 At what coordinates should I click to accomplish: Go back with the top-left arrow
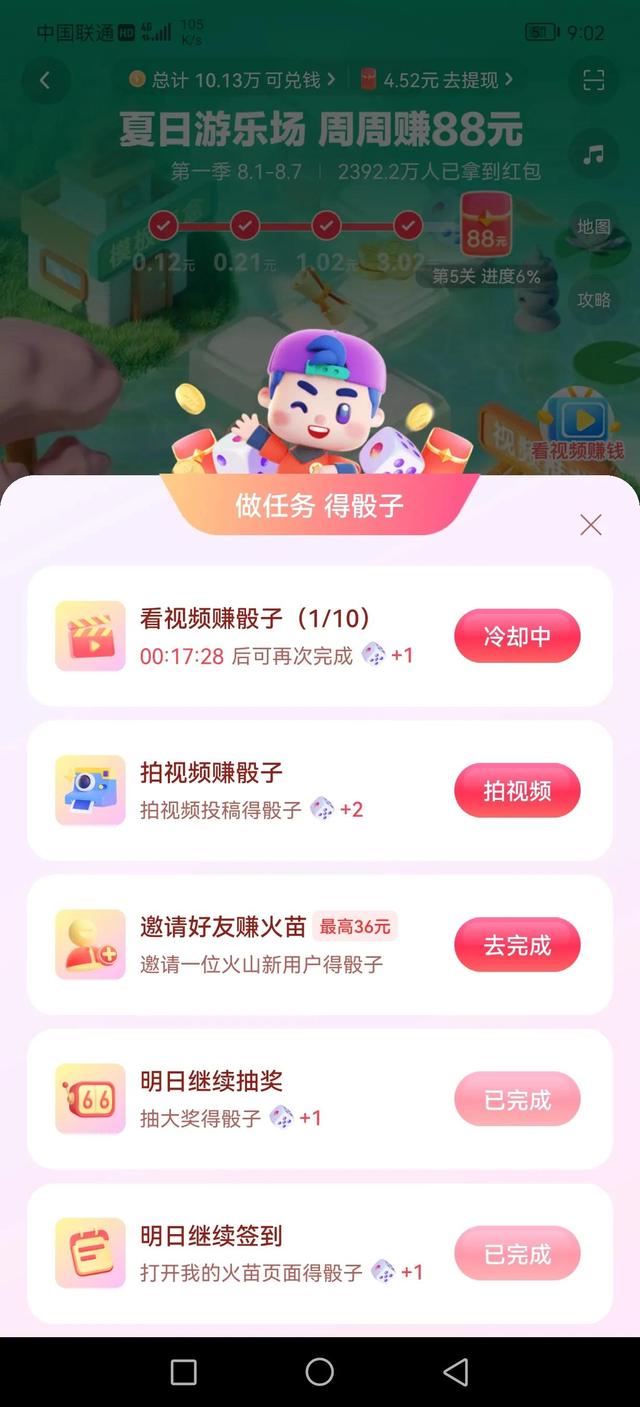pyautogui.click(x=45, y=81)
